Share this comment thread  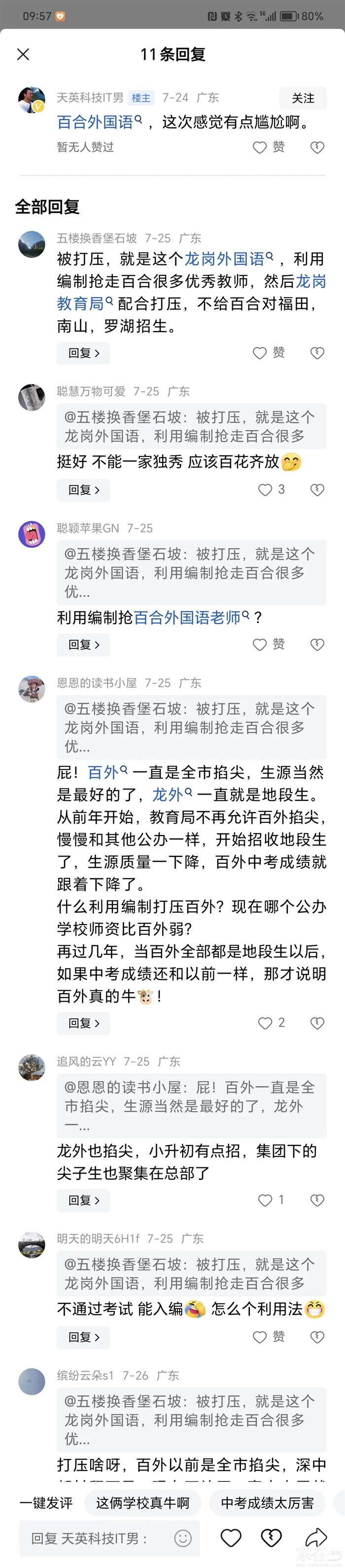[x=316, y=1538]
